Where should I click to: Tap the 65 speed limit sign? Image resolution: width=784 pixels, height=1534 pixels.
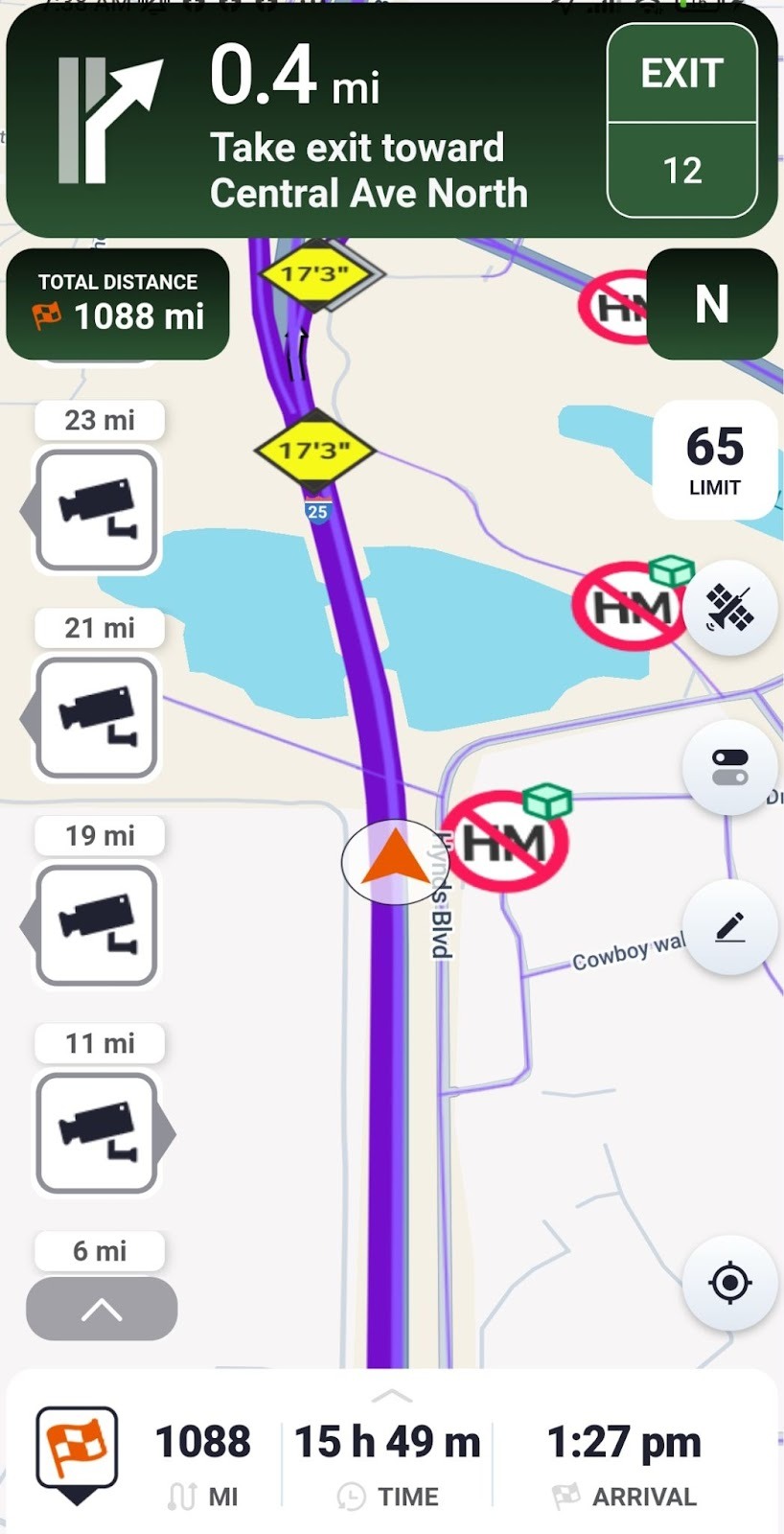[x=714, y=460]
